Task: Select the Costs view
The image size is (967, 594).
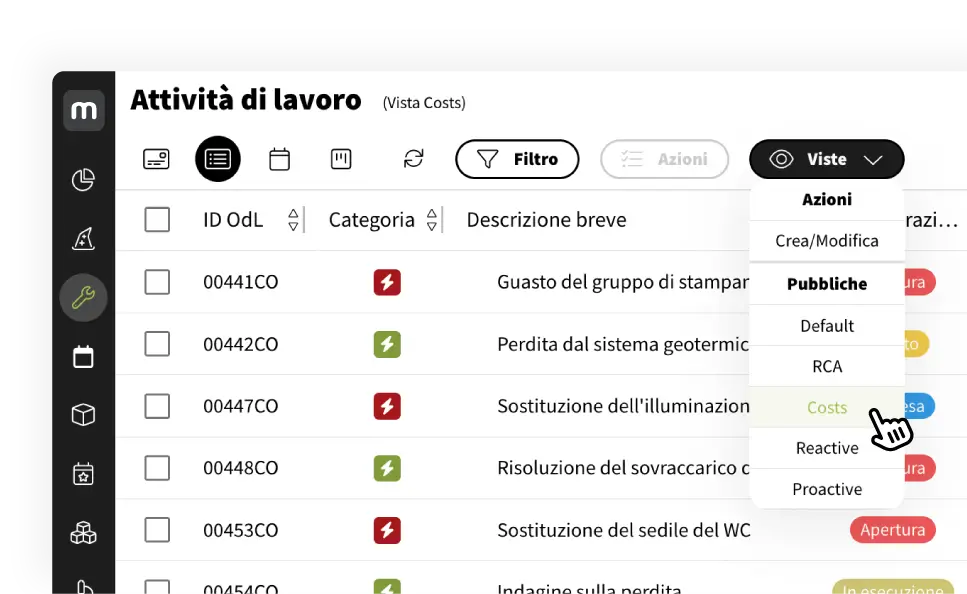Action: 826,408
